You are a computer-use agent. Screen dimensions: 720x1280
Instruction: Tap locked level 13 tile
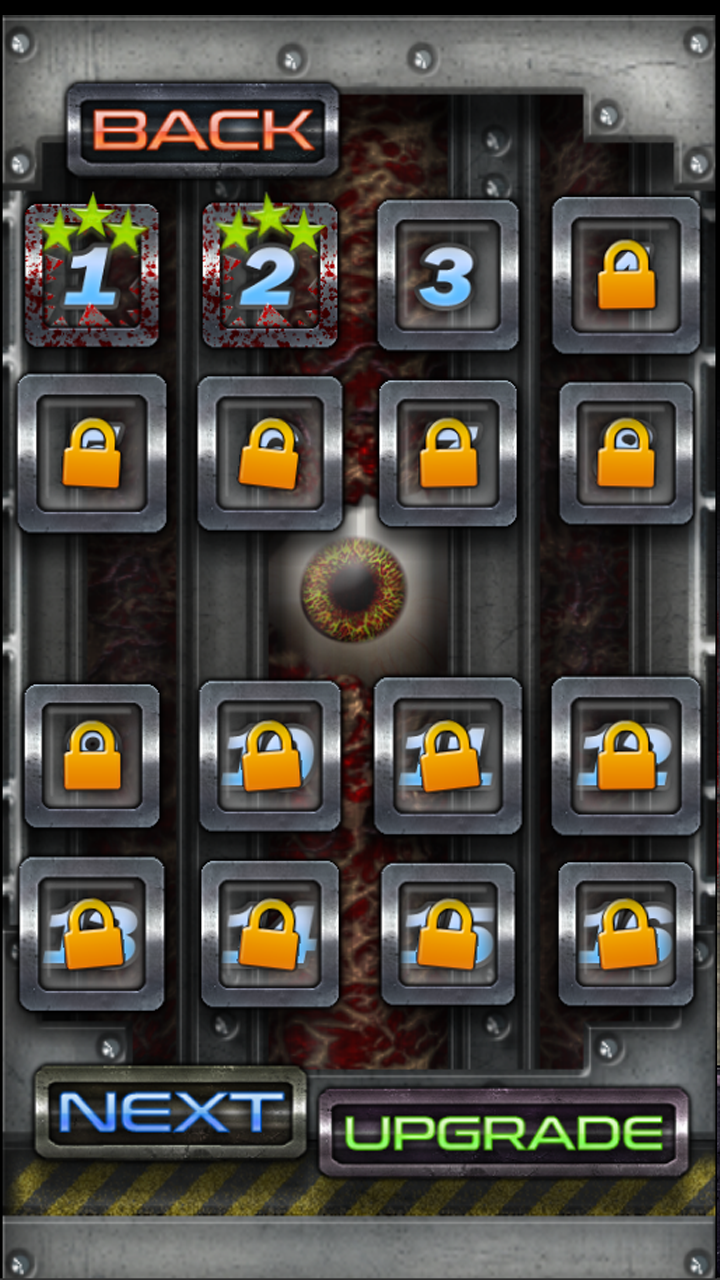tap(92, 933)
